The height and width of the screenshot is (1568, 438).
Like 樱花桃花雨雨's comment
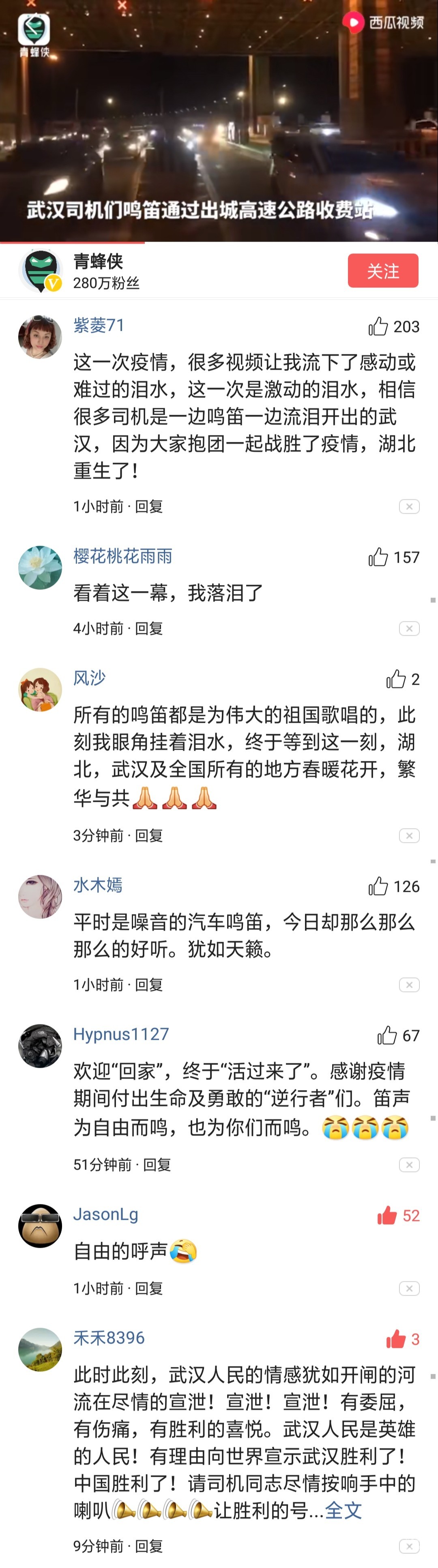click(x=378, y=557)
